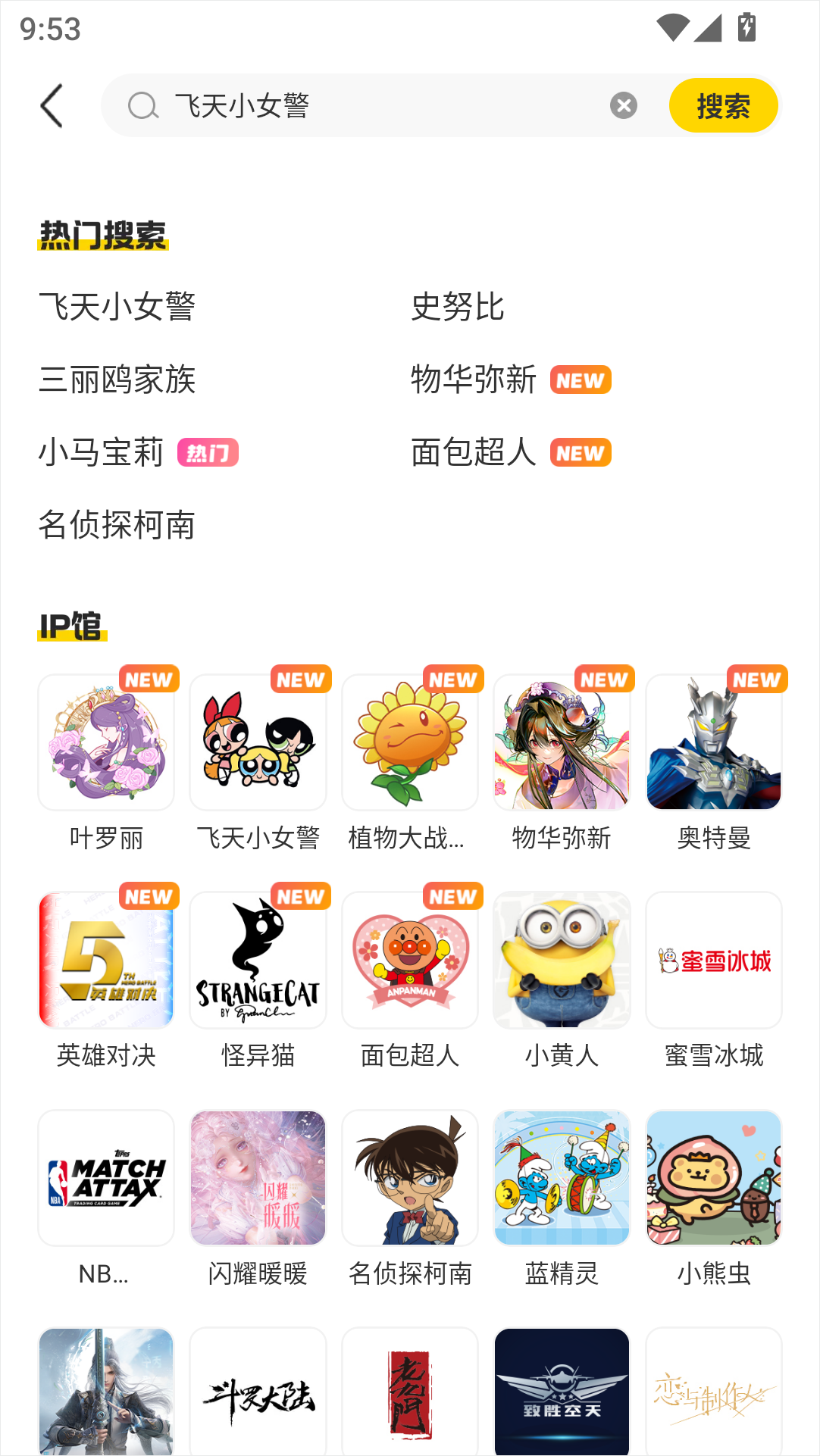820x1456 pixels.
Task: Clear the search field text
Action: tap(623, 105)
